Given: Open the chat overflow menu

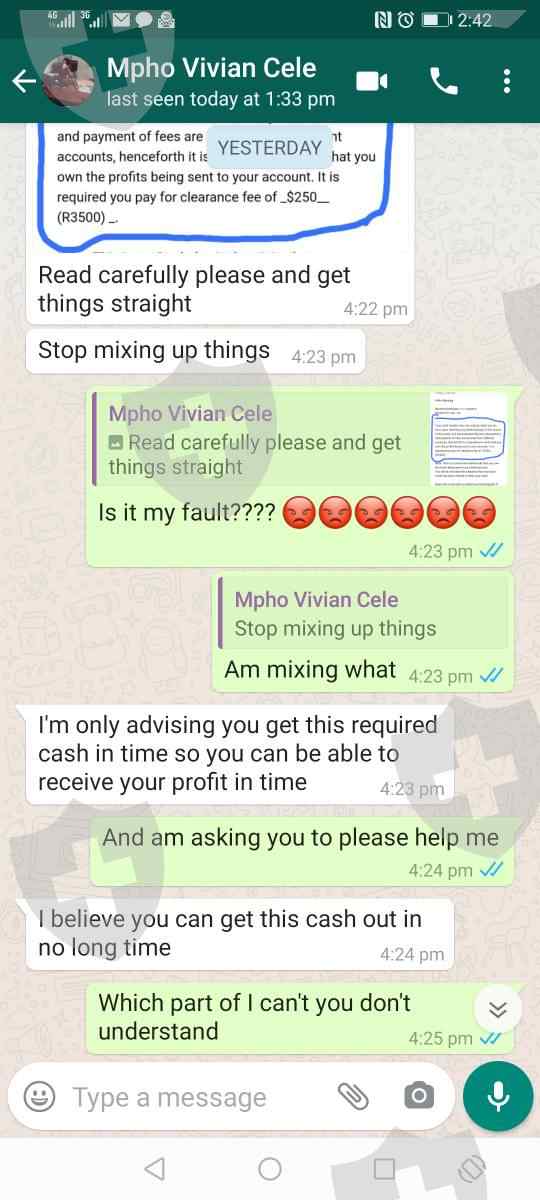Looking at the screenshot, I should pyautogui.click(x=507, y=82).
